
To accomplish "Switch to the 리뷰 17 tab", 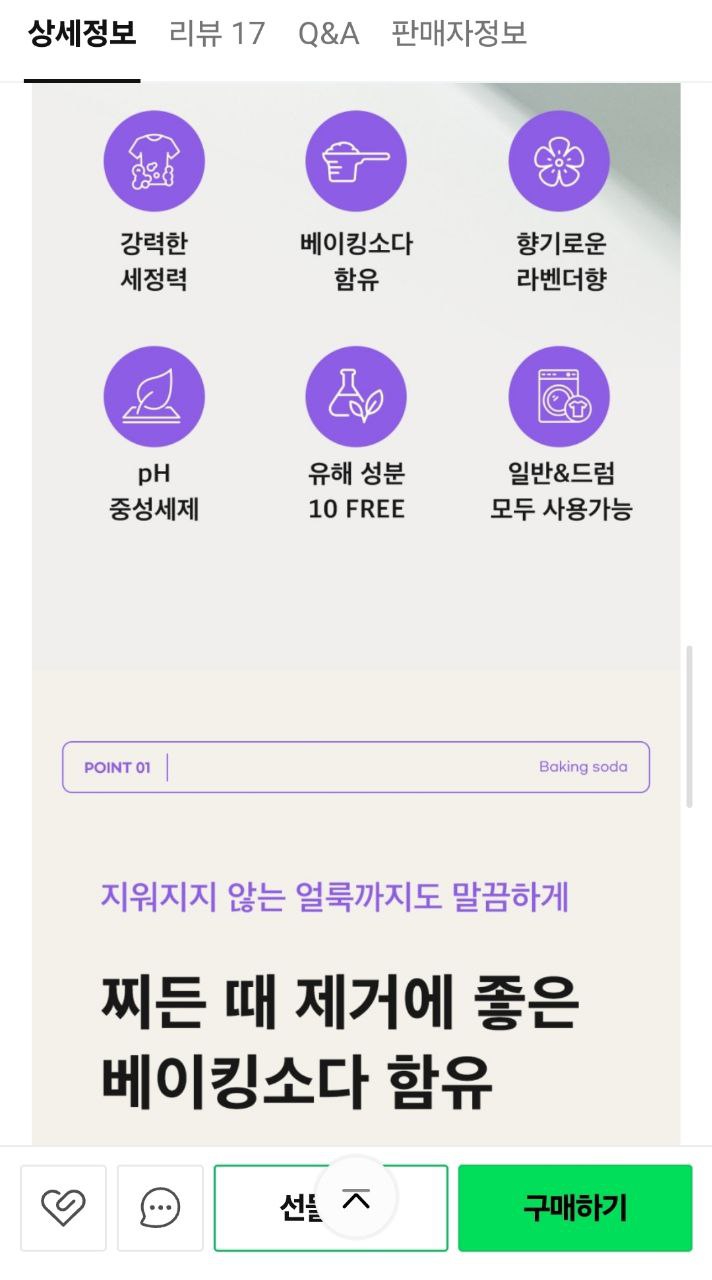I will (216, 34).
